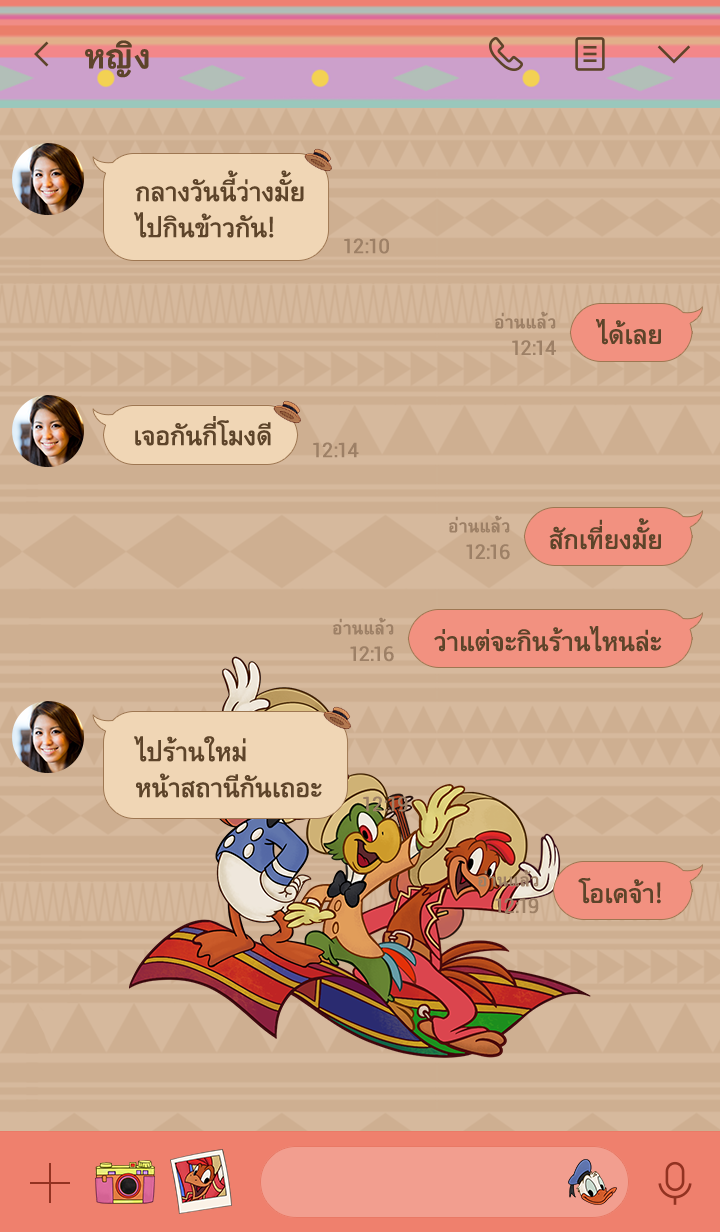Viewport: 720px width, 1232px height.
Task: Launch the camera from the chat bar
Action: point(125,1182)
